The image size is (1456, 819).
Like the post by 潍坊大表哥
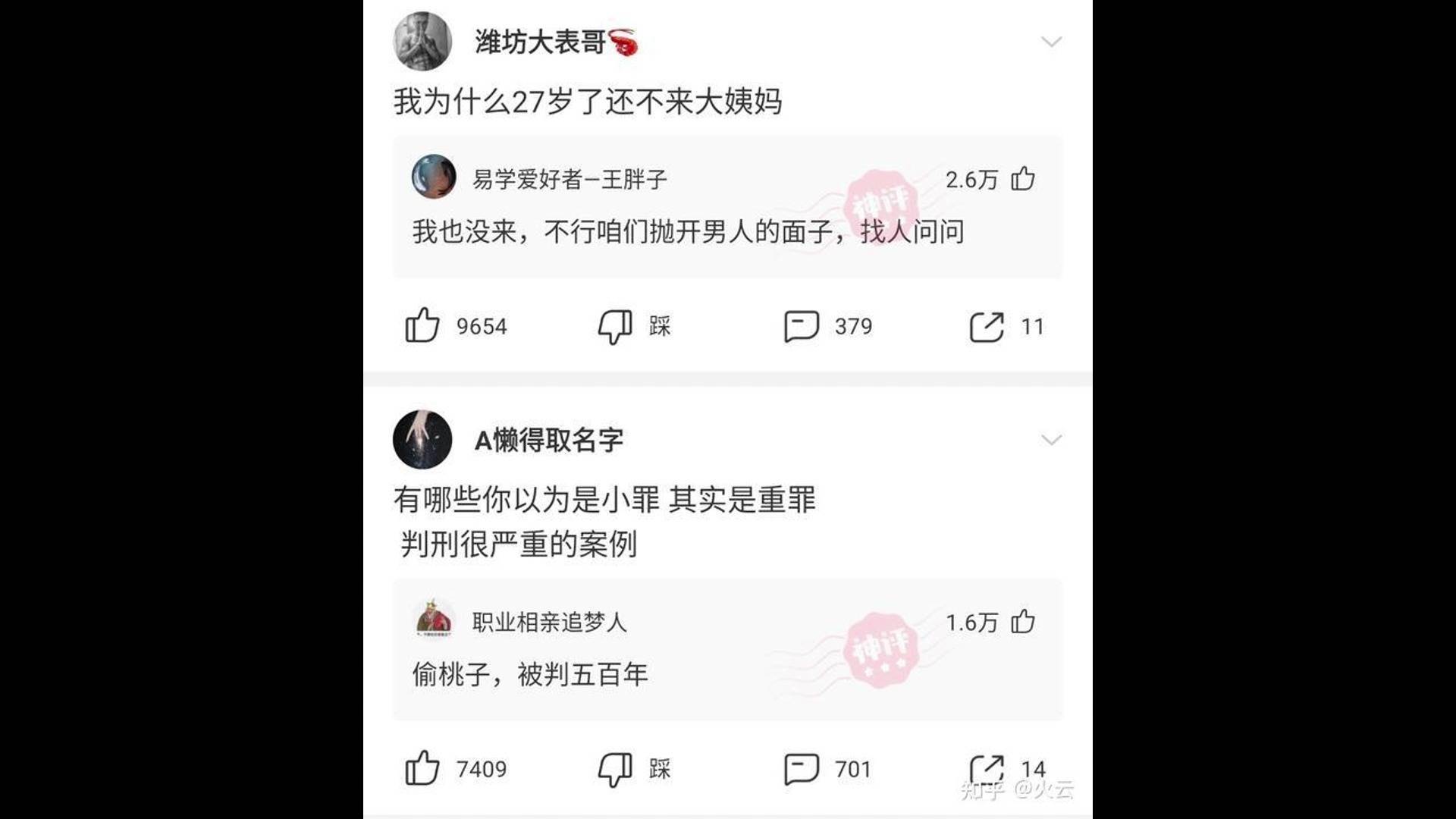click(x=422, y=326)
